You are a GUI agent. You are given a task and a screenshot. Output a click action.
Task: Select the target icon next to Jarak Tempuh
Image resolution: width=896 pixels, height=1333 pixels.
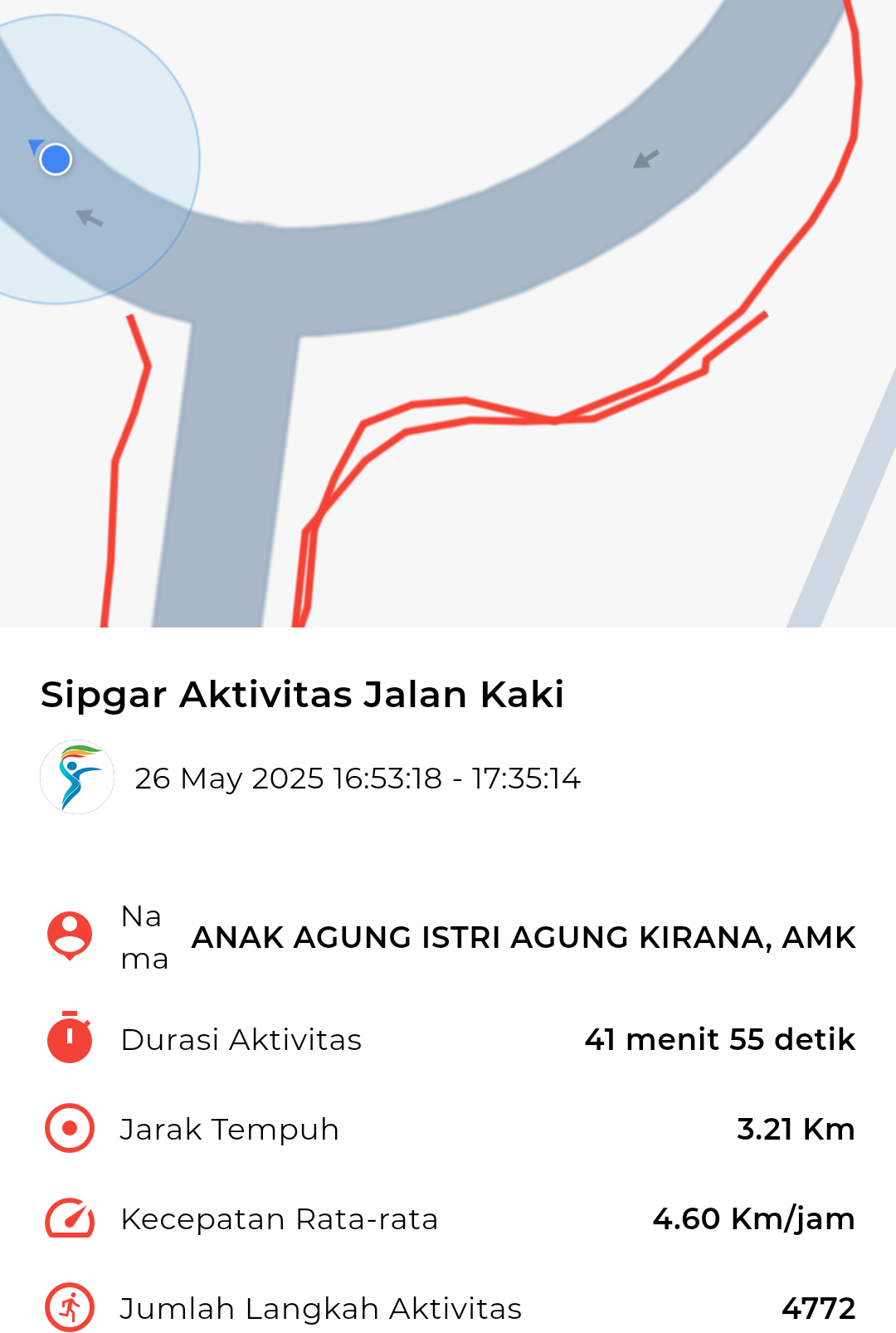[x=69, y=1129]
